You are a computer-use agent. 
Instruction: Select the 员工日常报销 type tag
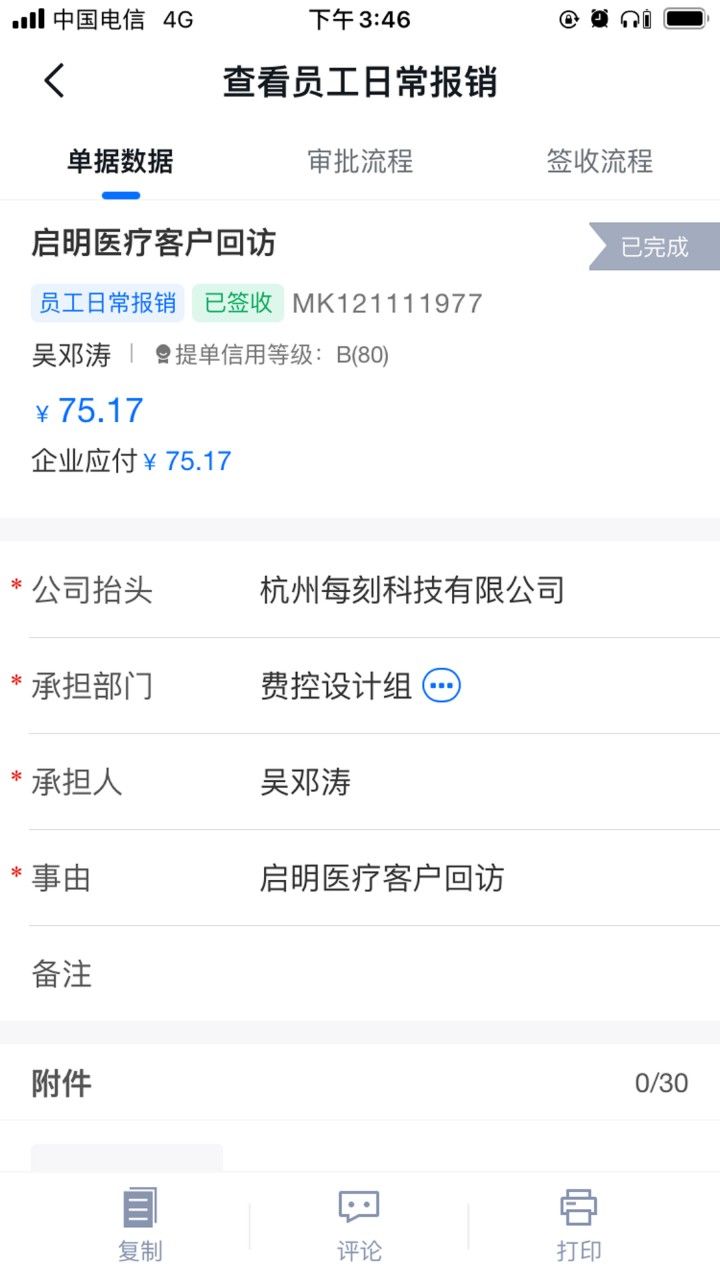(106, 303)
